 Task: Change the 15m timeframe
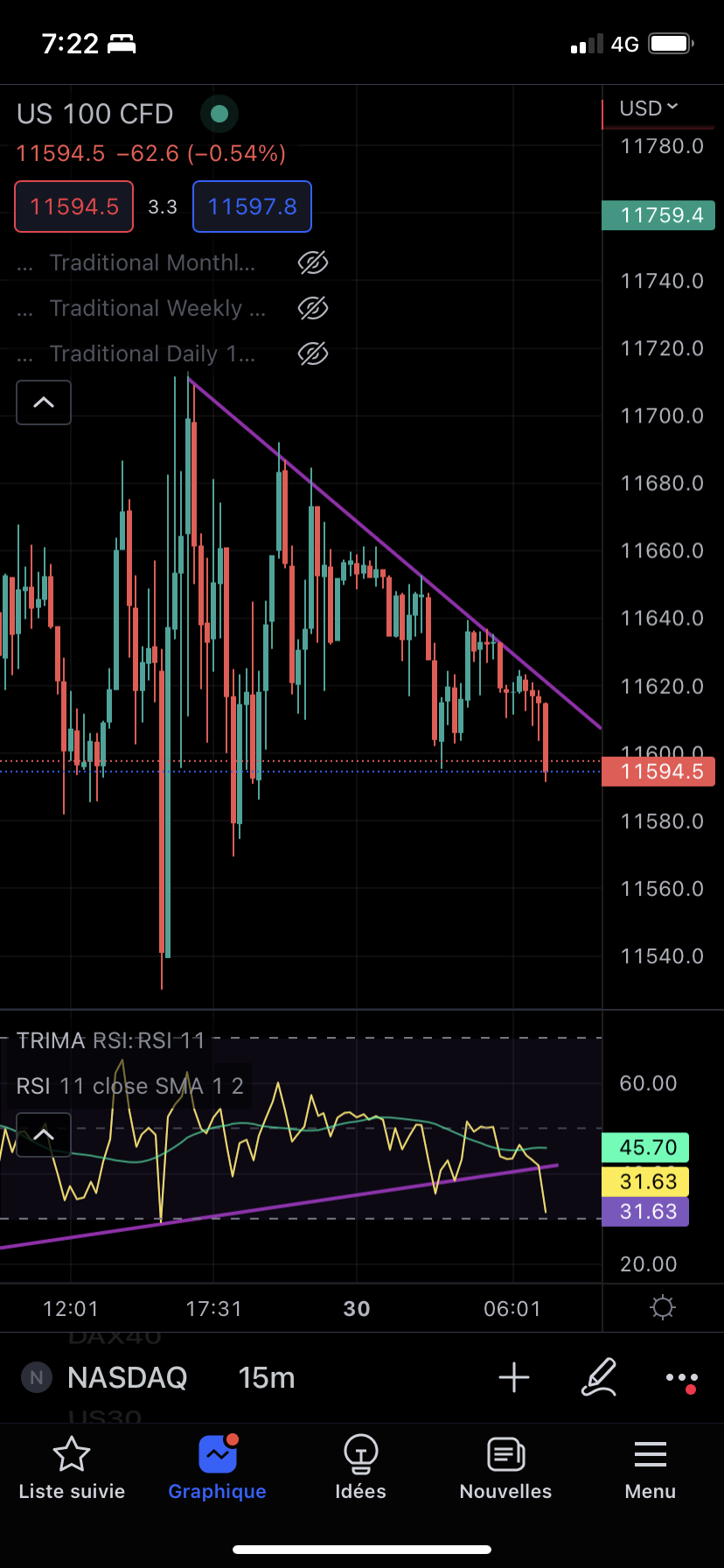[x=267, y=1378]
